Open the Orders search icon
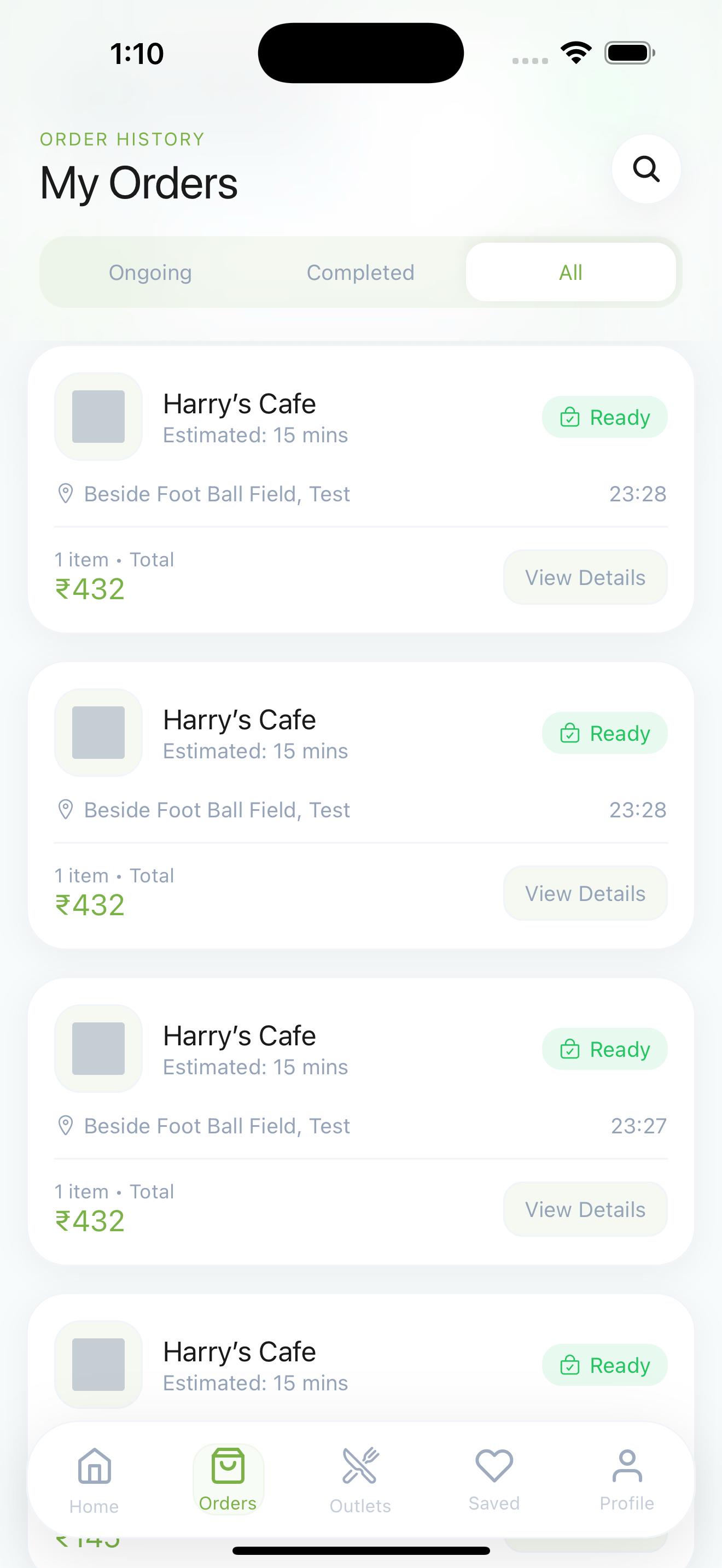 pyautogui.click(x=647, y=169)
